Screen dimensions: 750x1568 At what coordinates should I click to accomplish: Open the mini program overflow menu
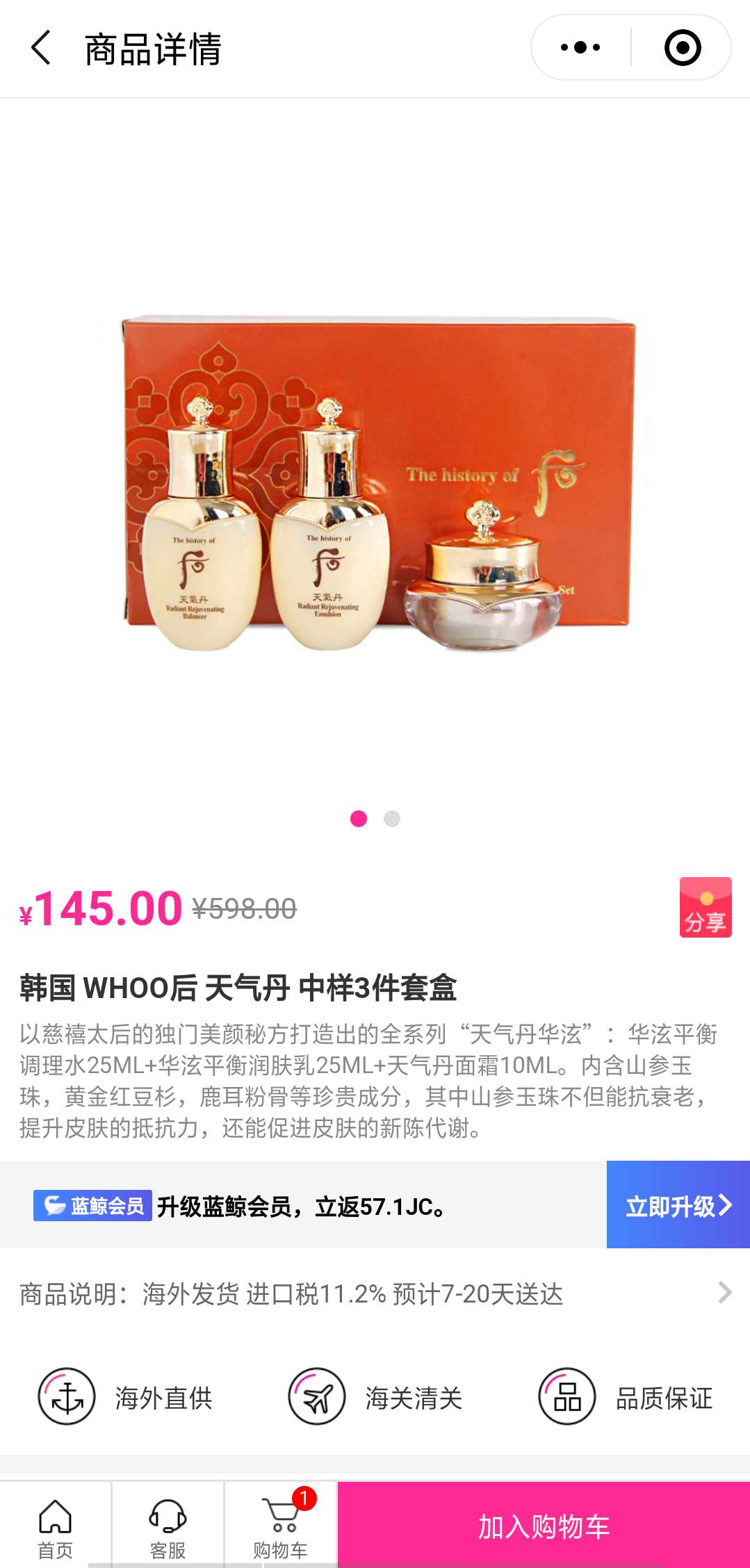pos(581,48)
